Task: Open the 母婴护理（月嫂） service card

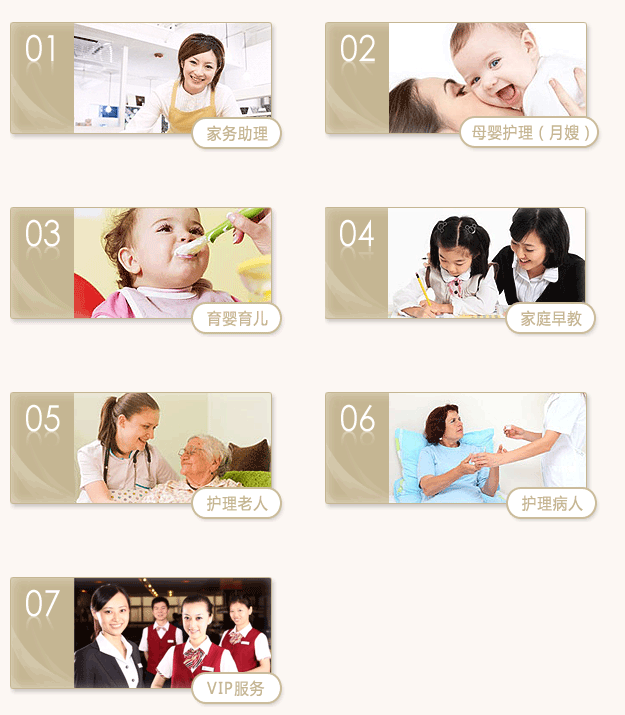Action: pyautogui.click(x=456, y=79)
